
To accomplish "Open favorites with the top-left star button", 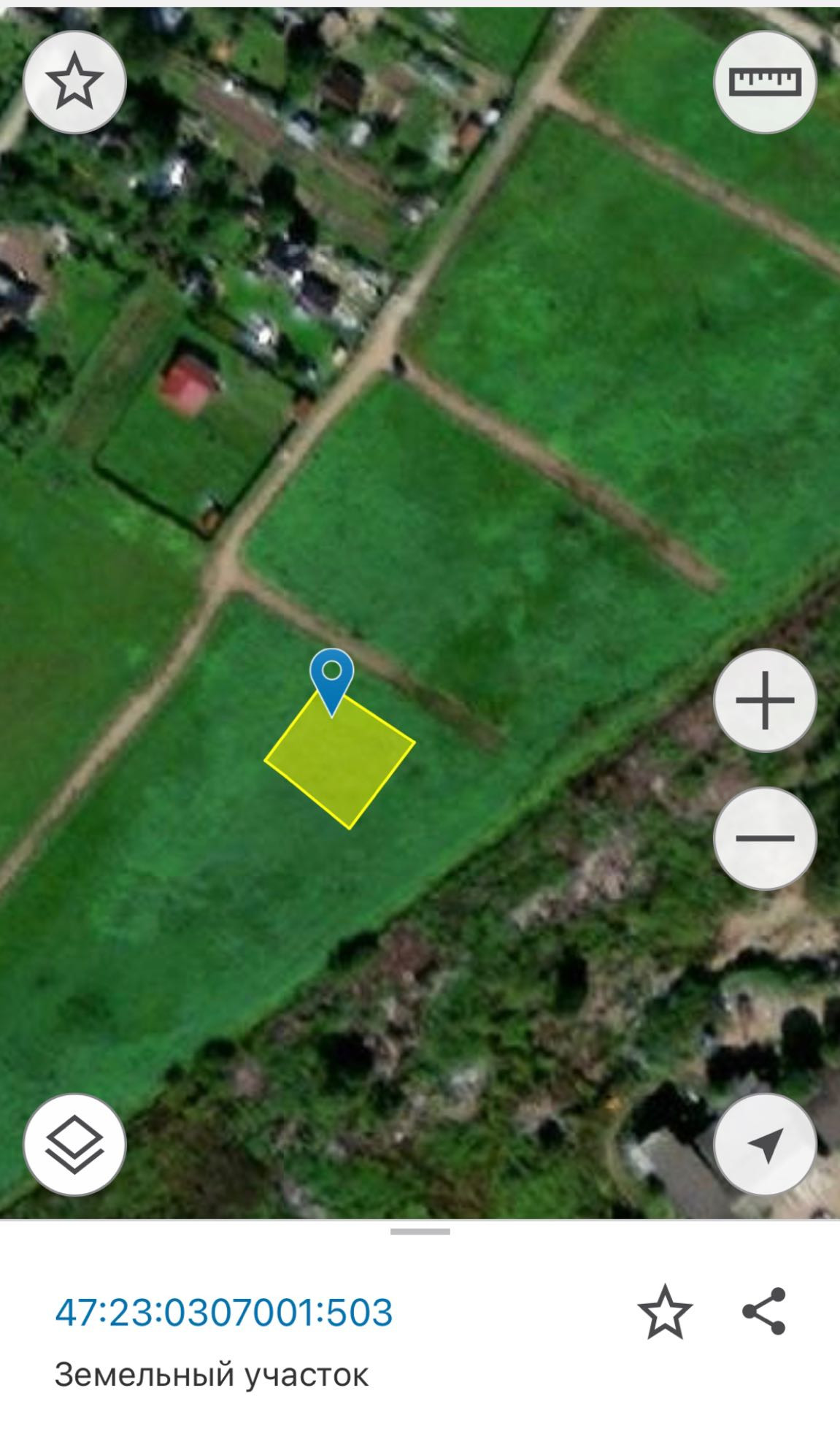I will (74, 83).
